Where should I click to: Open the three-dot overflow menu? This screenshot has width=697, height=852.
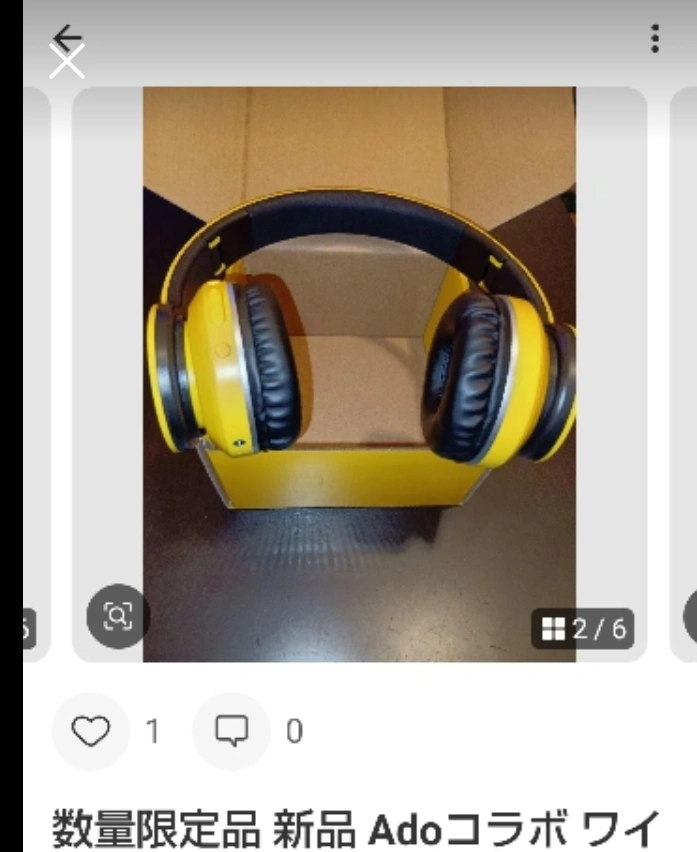(654, 39)
